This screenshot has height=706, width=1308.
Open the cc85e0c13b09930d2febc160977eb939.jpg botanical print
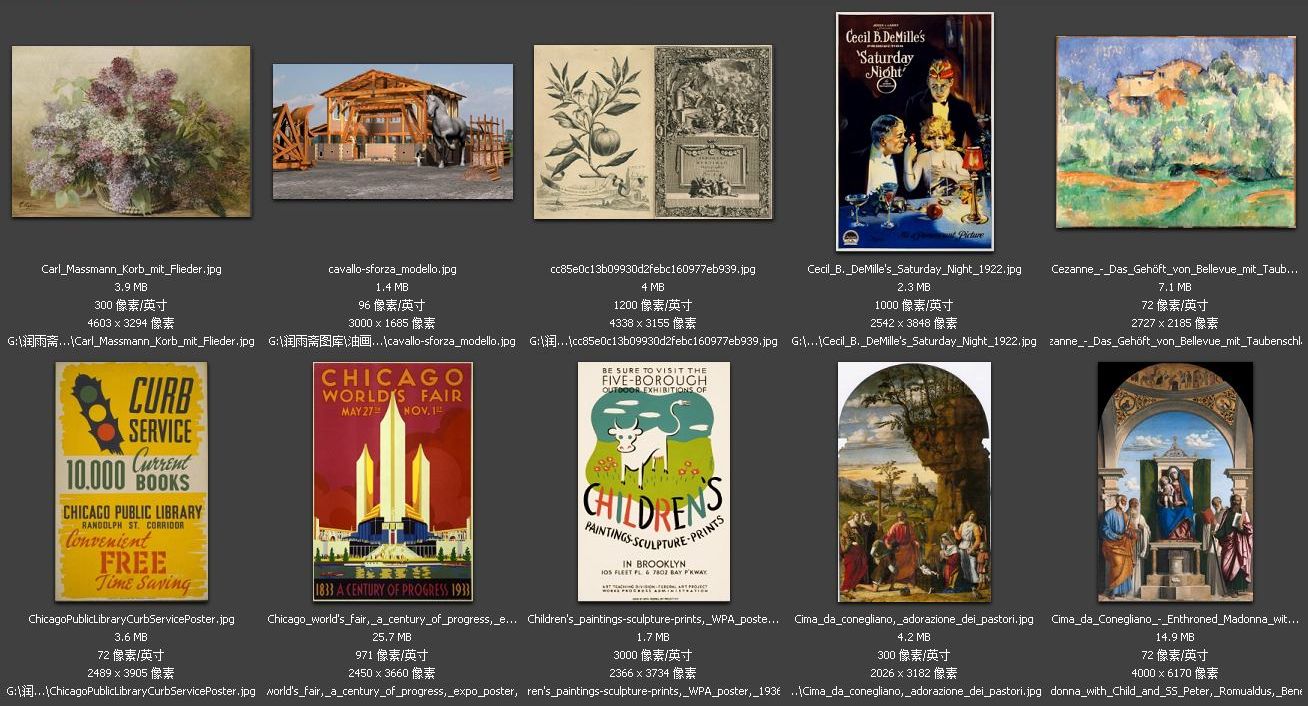click(653, 131)
